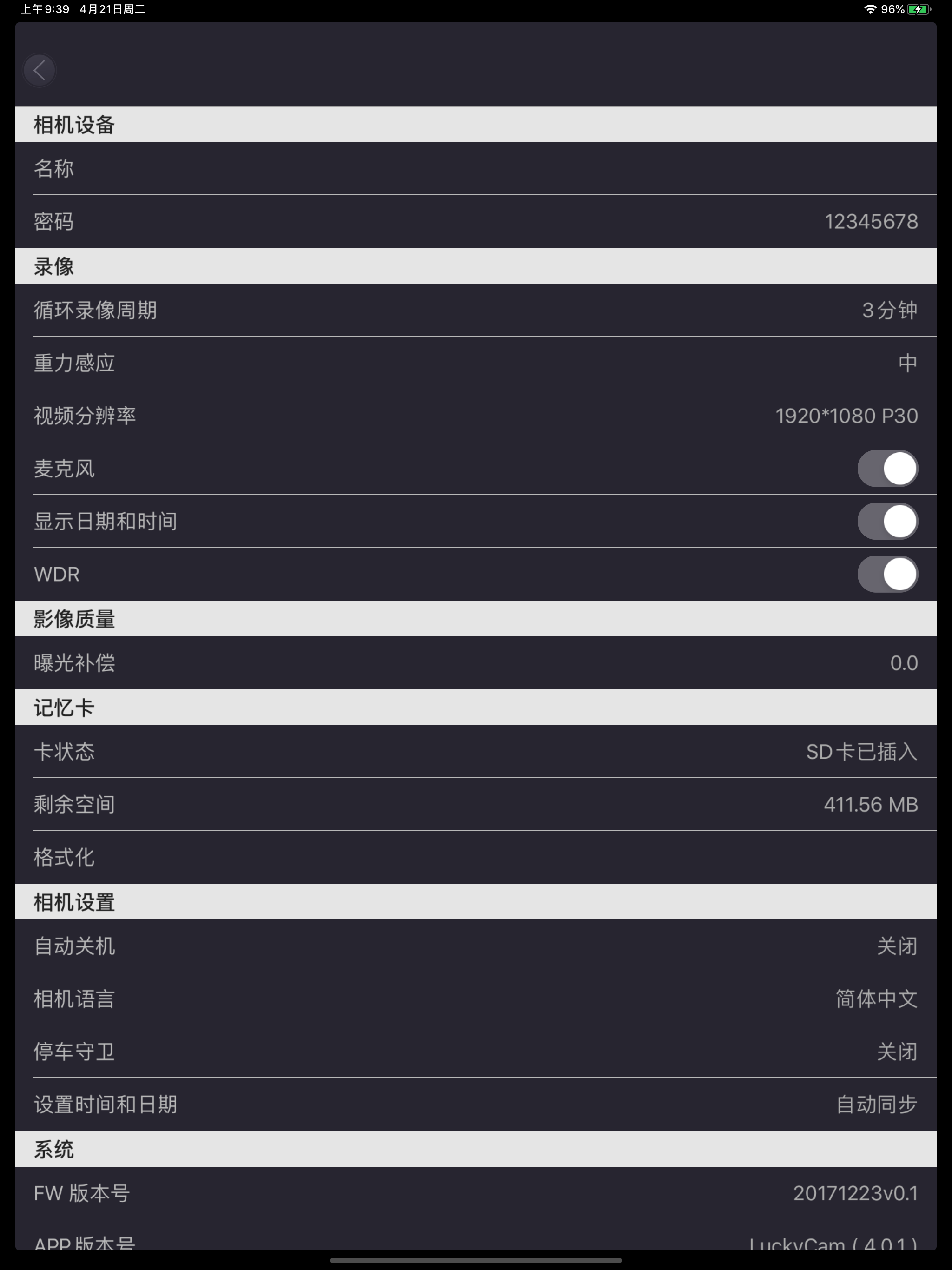Open the 视频分辨率 resolution selector
The width and height of the screenshot is (952, 1270).
pyautogui.click(x=476, y=416)
